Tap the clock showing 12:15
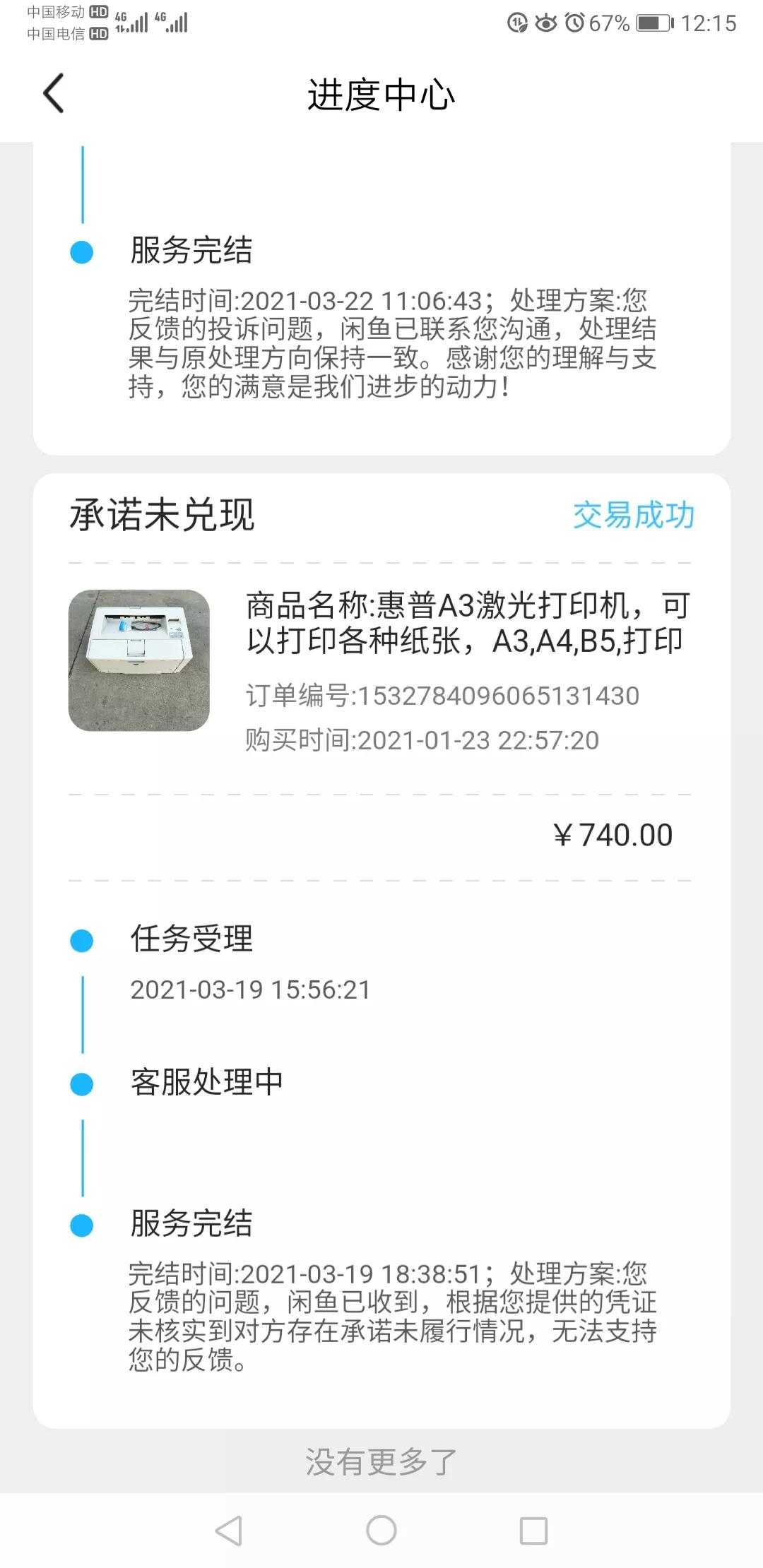The height and width of the screenshot is (1568, 763). [711, 21]
